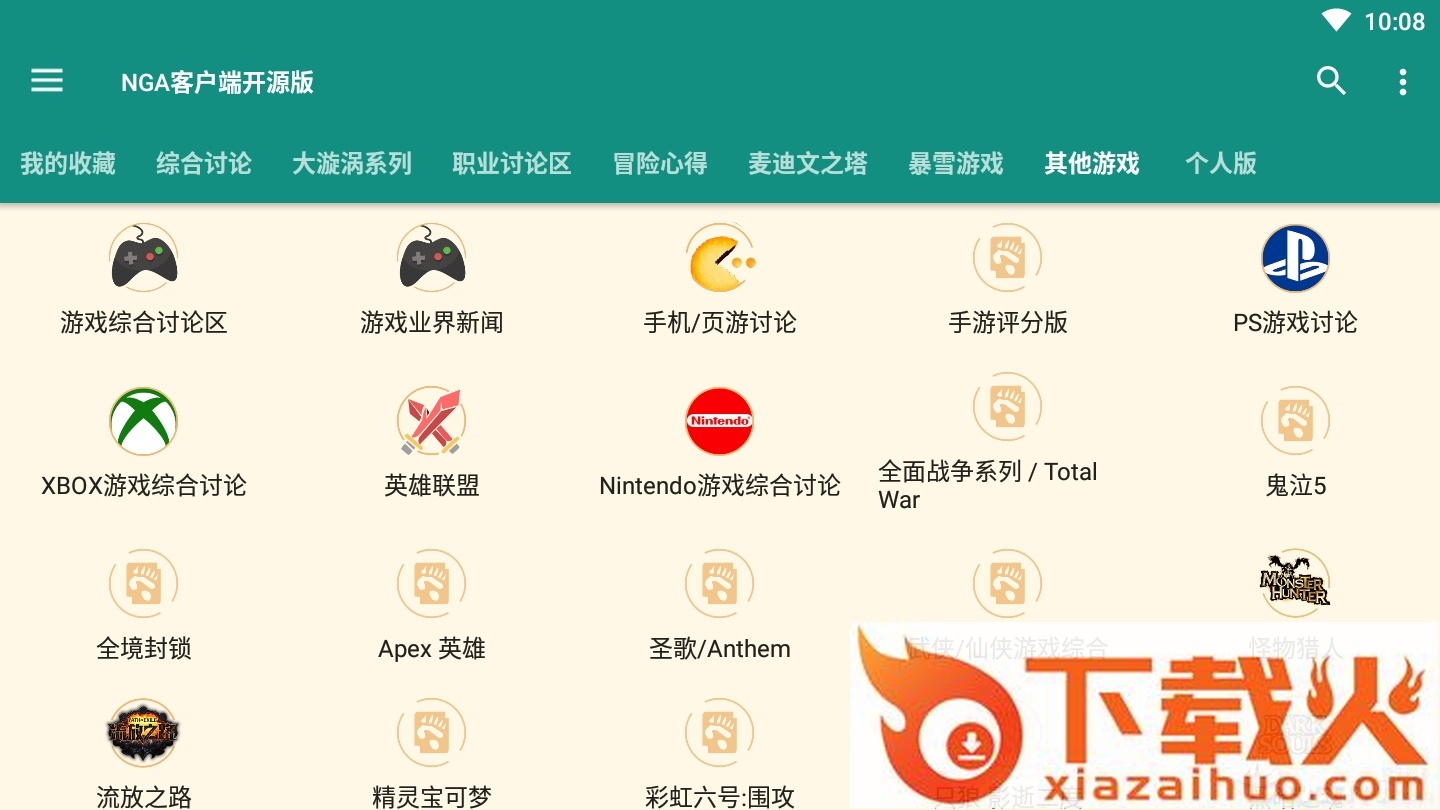Switch to the 暴雪游戏 tab
The width and height of the screenshot is (1440, 810).
pos(956,163)
